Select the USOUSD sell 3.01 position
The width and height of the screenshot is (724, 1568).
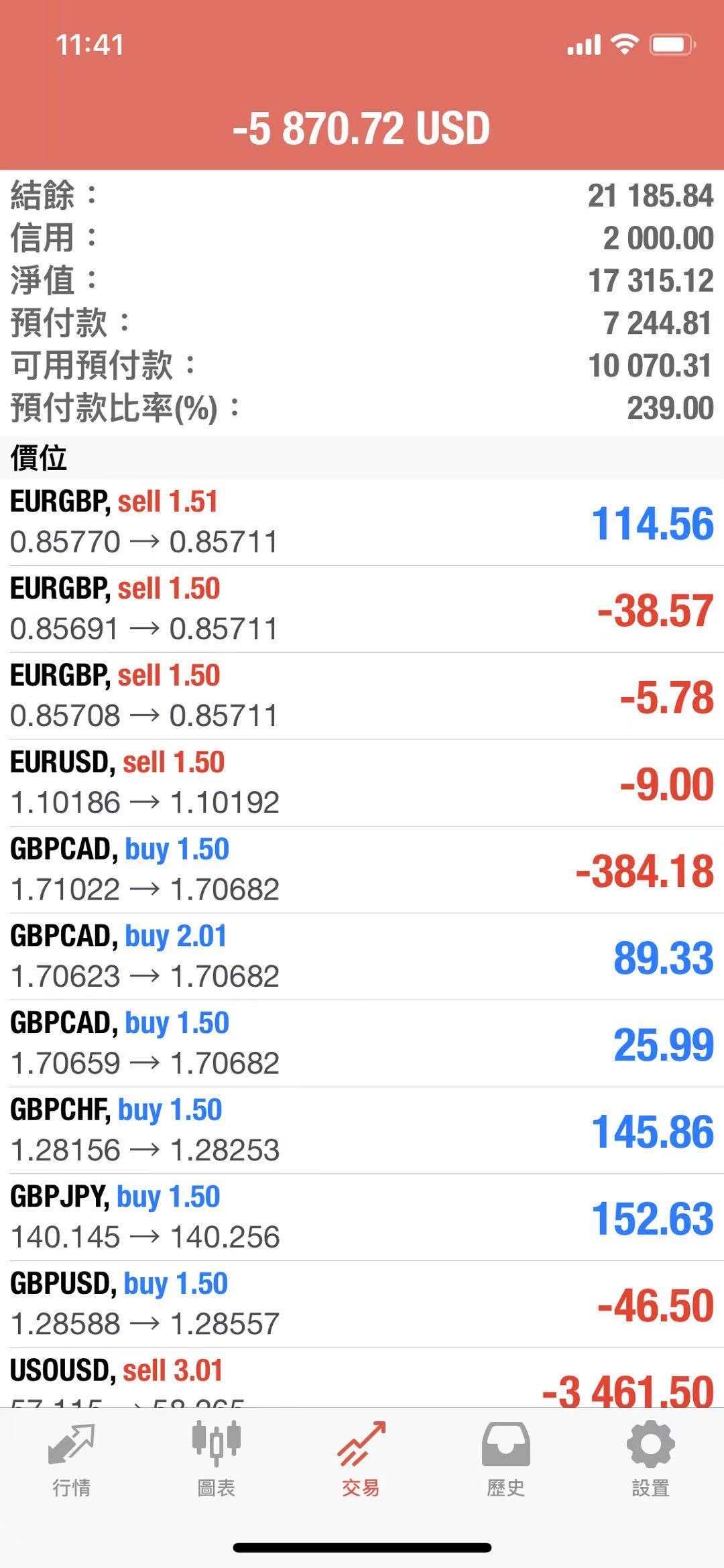(362, 1378)
